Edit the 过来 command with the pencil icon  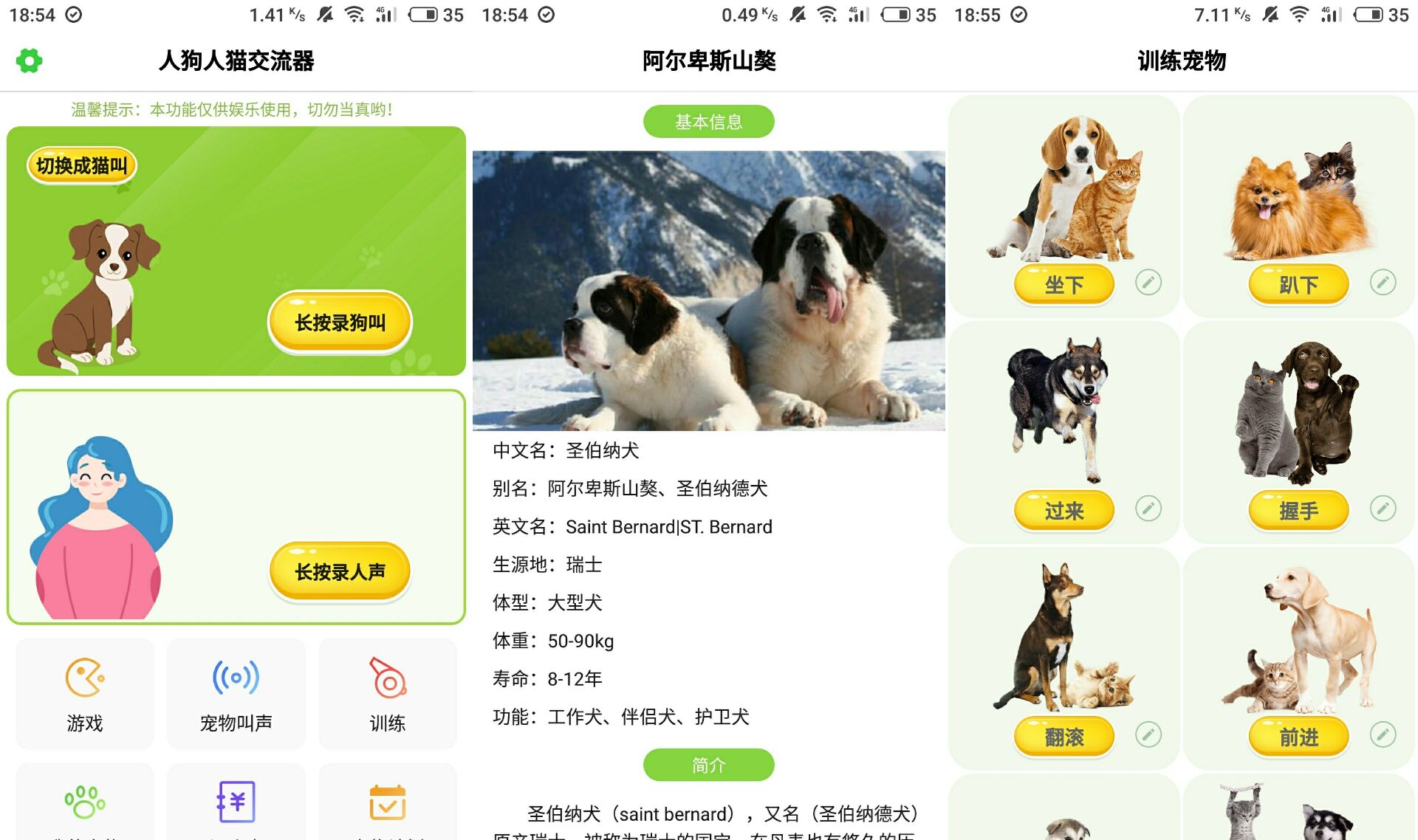point(1148,508)
